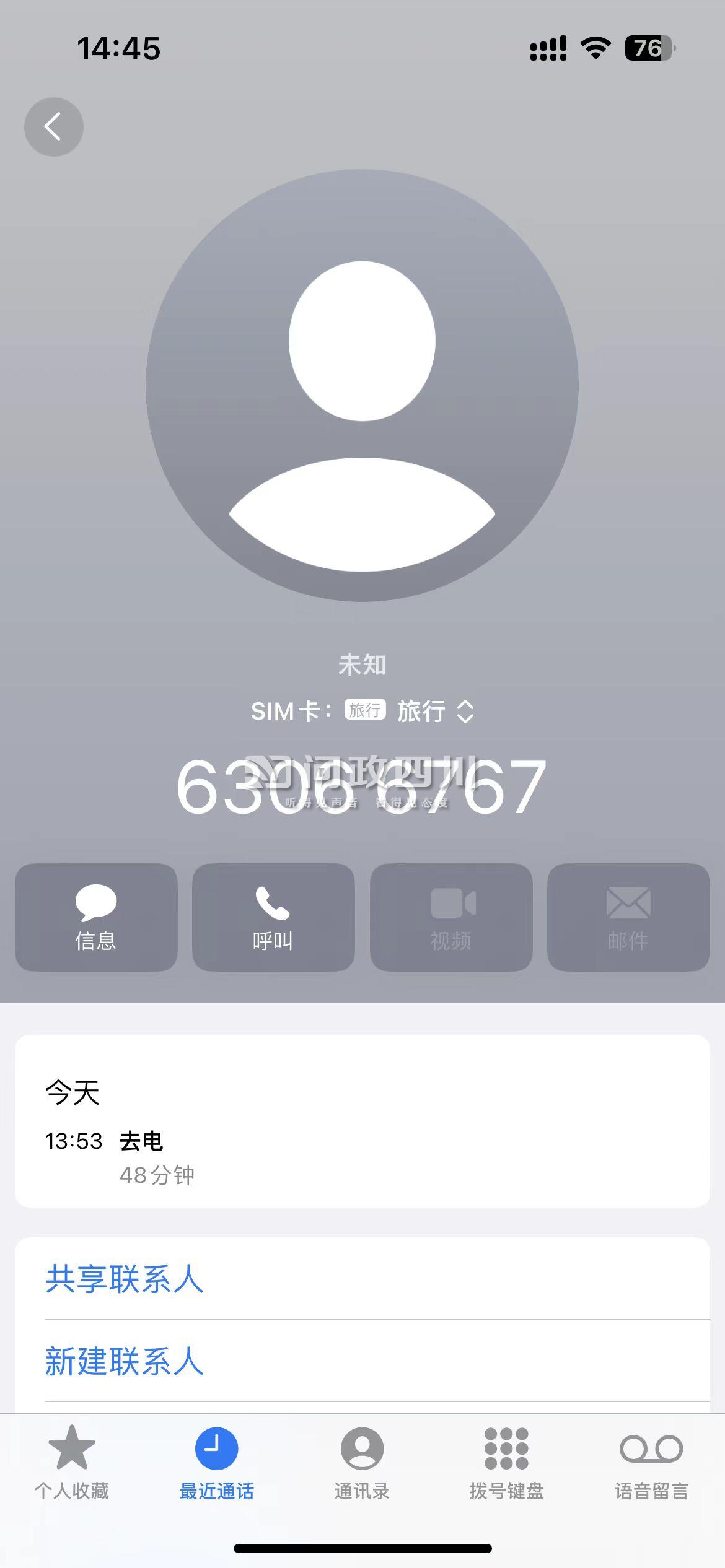The image size is (725, 1568).
Task: Call this number with 呼叫
Action: [x=273, y=917]
